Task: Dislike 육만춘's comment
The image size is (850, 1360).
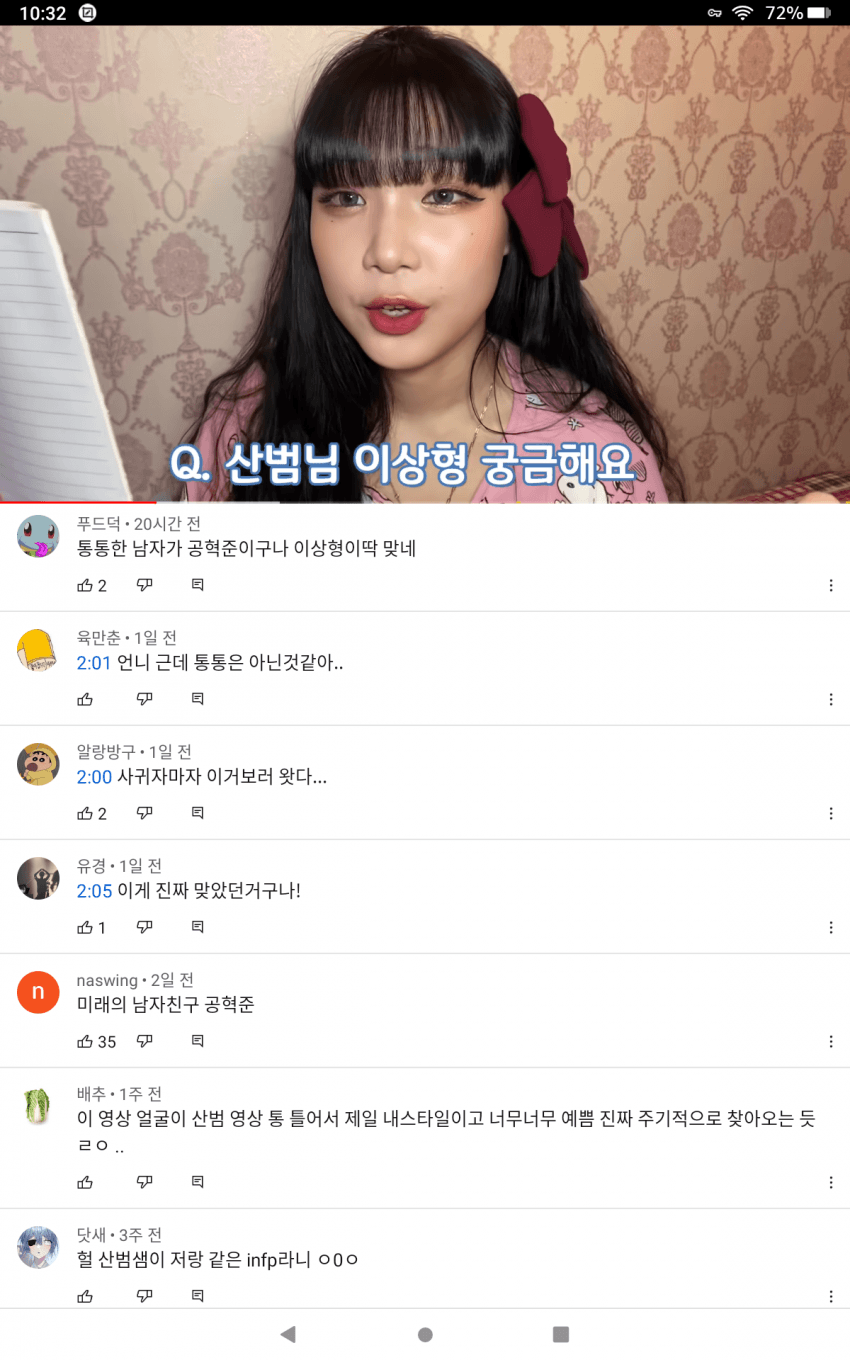Action: [x=145, y=699]
